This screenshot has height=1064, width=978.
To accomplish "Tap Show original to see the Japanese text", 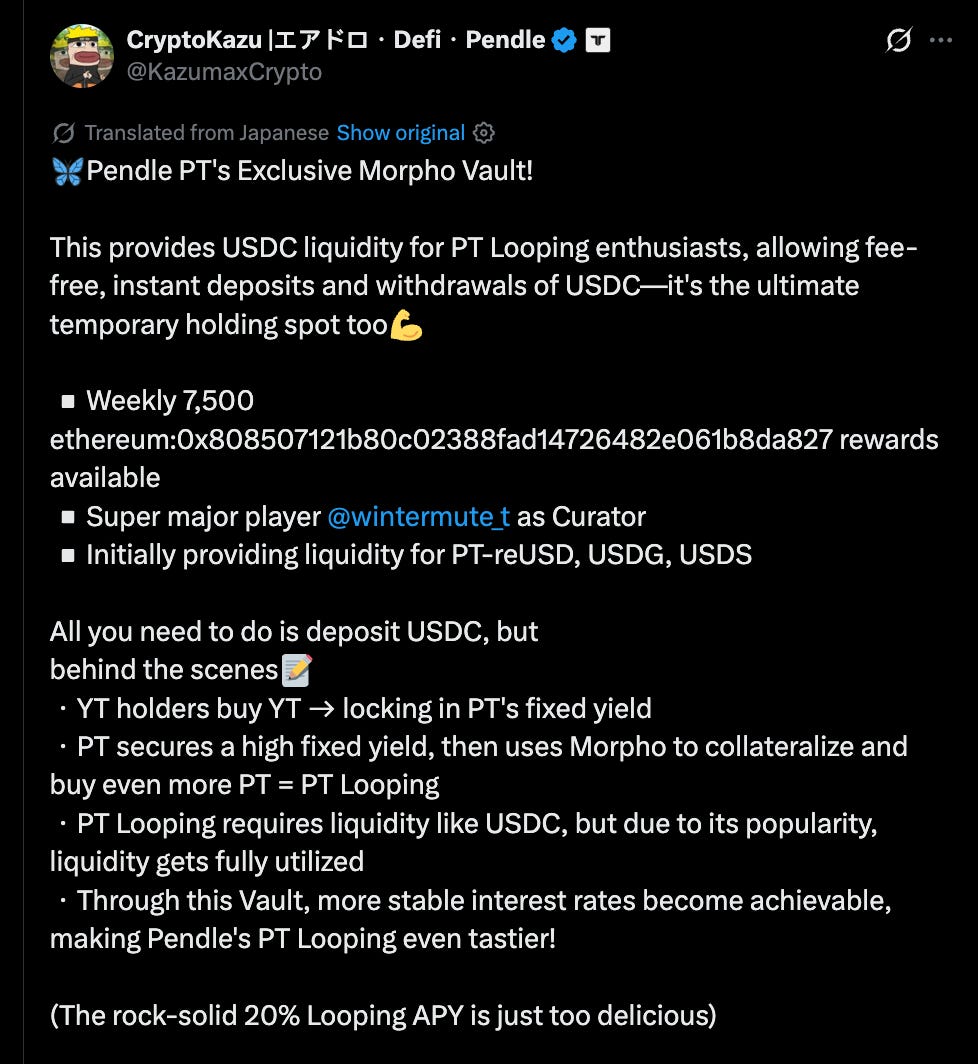I will tap(400, 132).
